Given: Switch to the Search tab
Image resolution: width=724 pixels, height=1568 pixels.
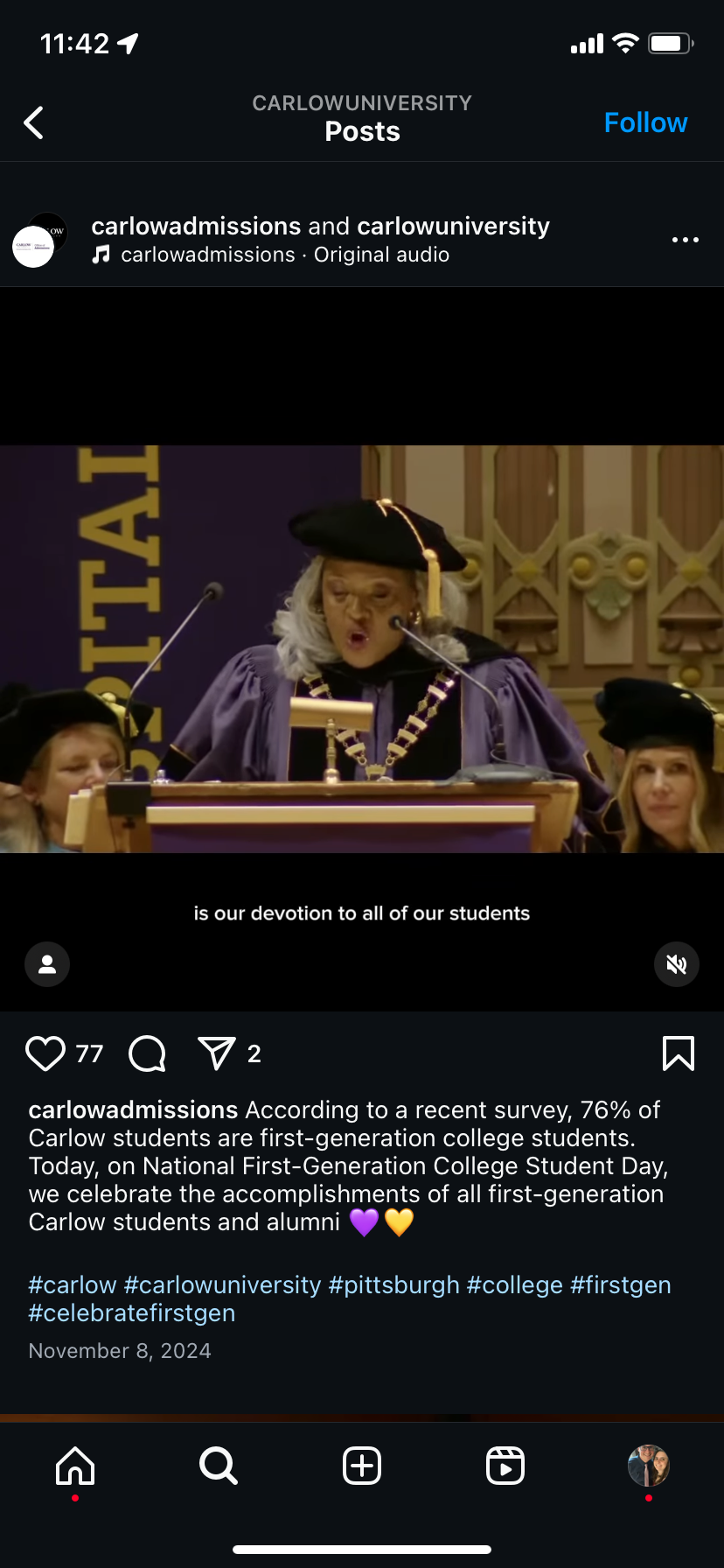Looking at the screenshot, I should (219, 1466).
